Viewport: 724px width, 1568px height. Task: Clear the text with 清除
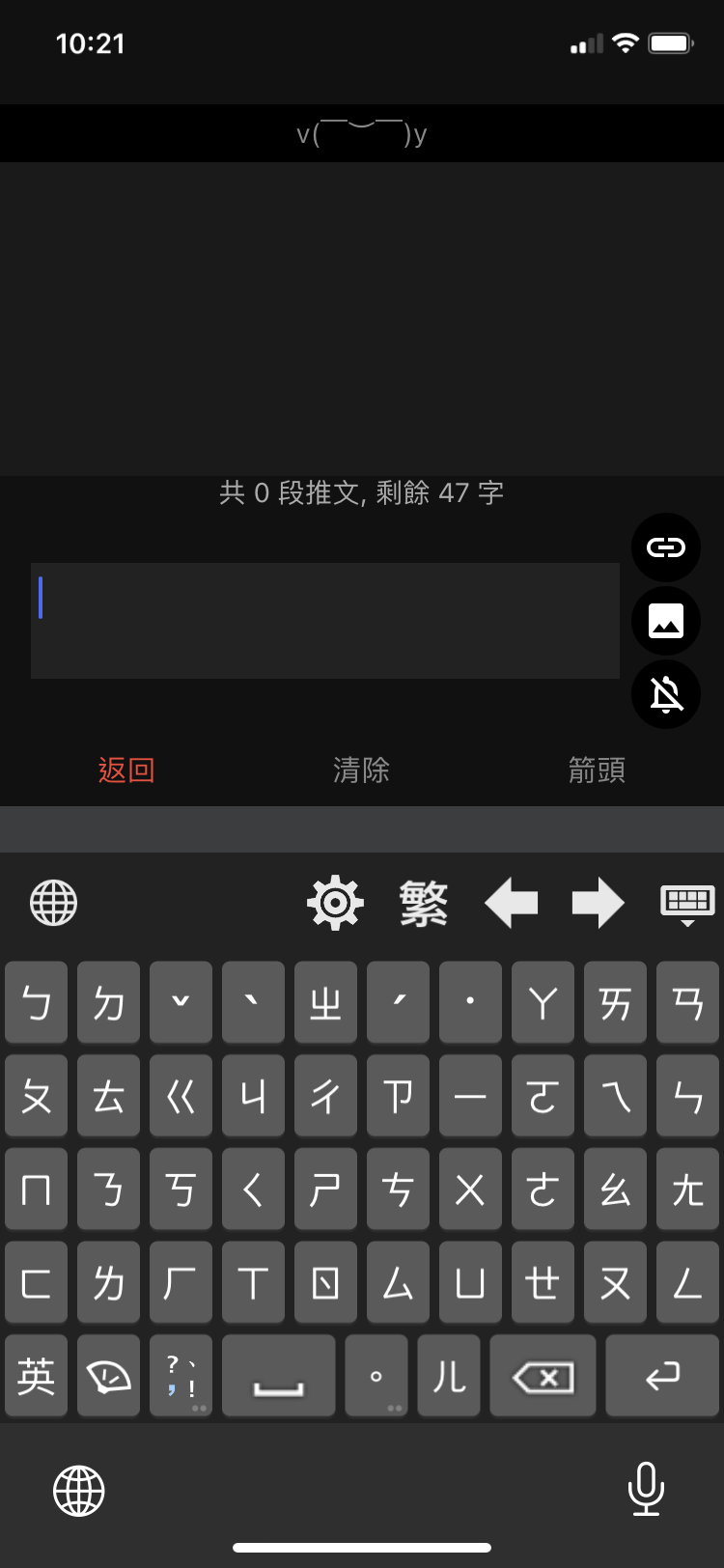pyautogui.click(x=361, y=770)
